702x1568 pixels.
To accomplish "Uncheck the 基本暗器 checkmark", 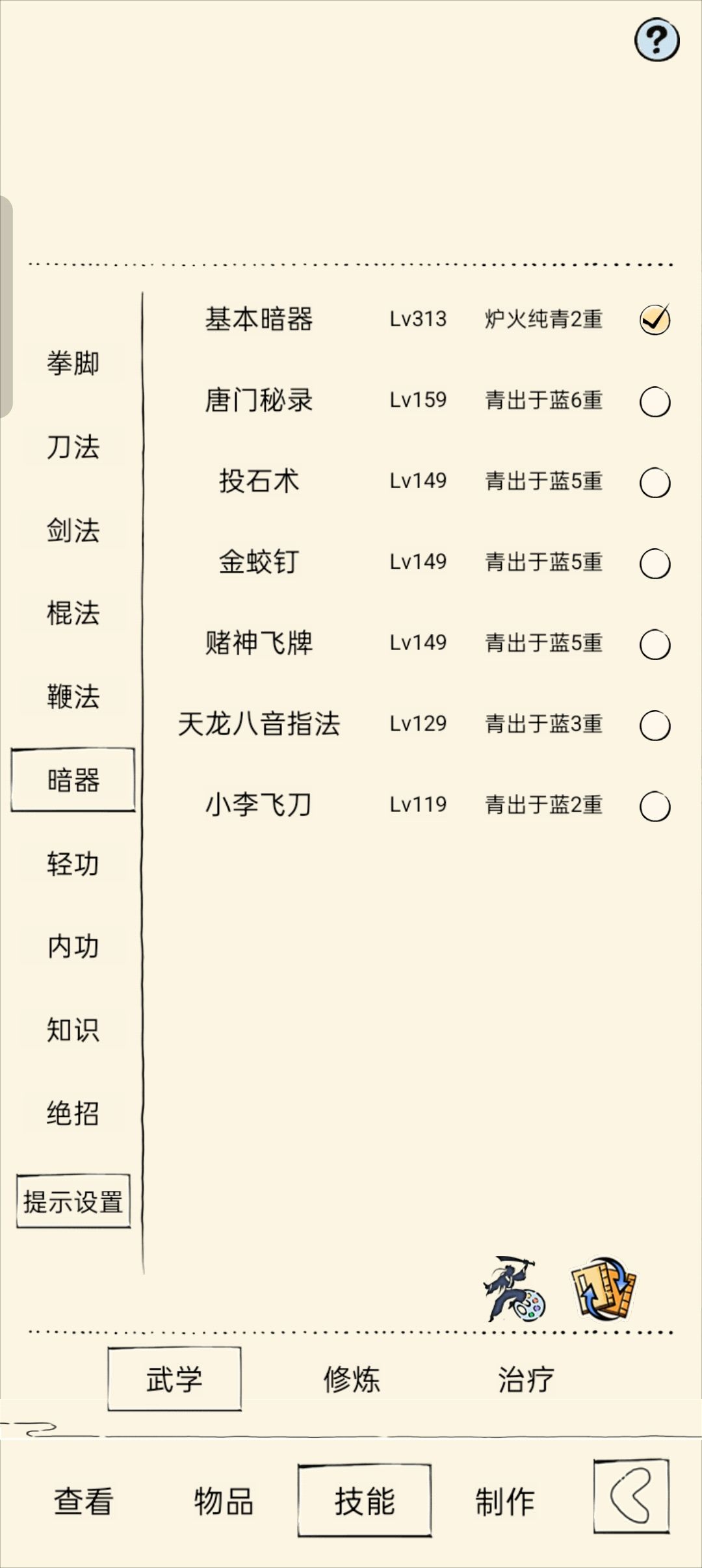I will point(655,318).
